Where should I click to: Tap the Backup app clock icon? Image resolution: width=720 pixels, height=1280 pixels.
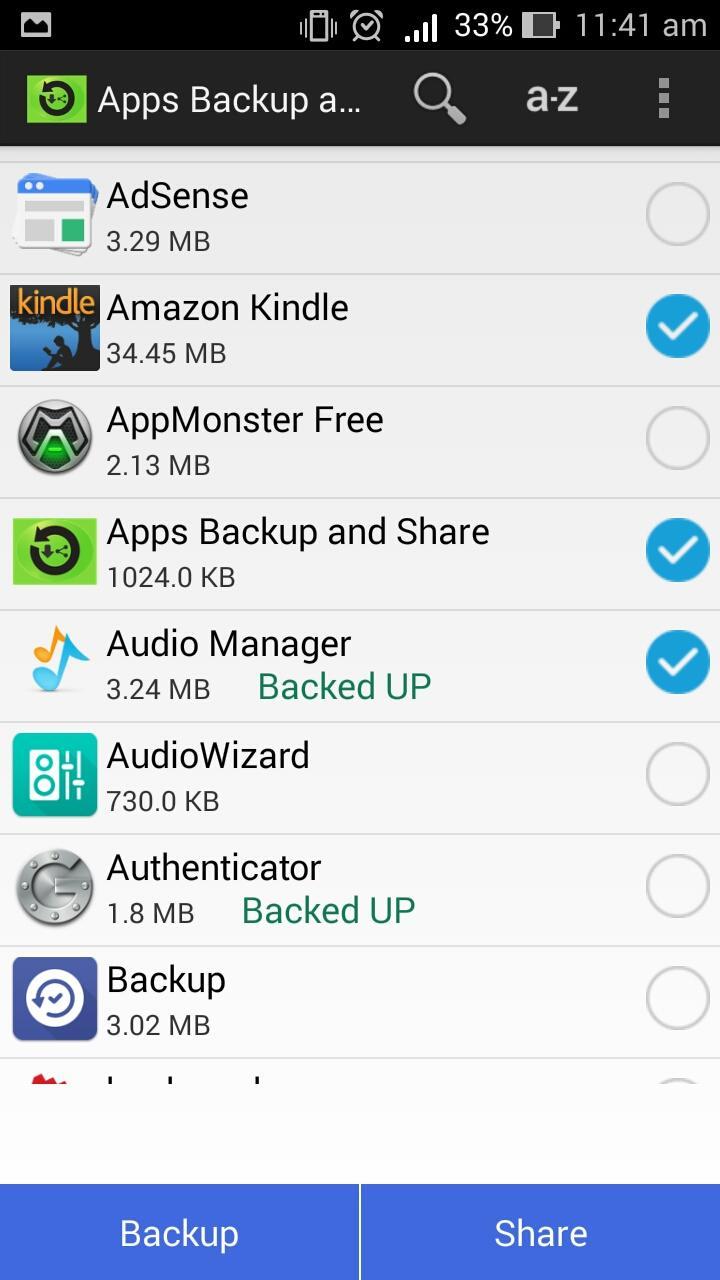(55, 998)
